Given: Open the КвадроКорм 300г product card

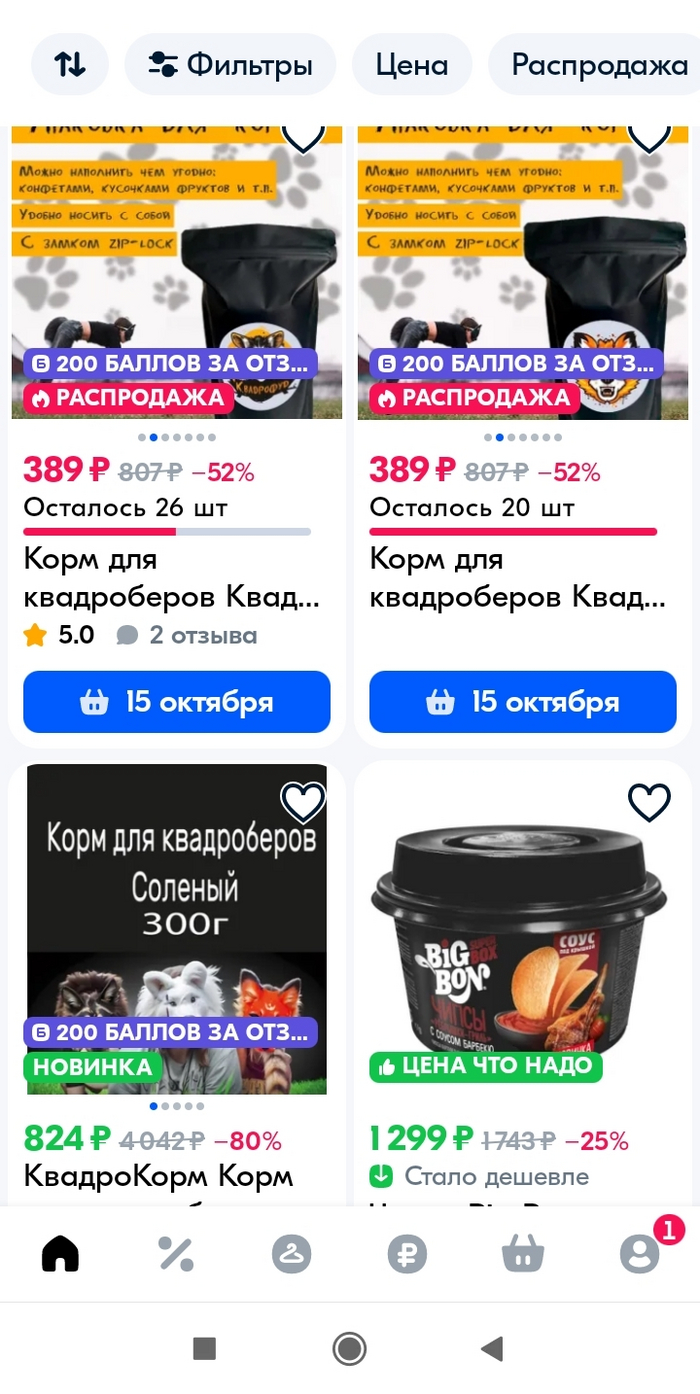Looking at the screenshot, I should [176, 930].
